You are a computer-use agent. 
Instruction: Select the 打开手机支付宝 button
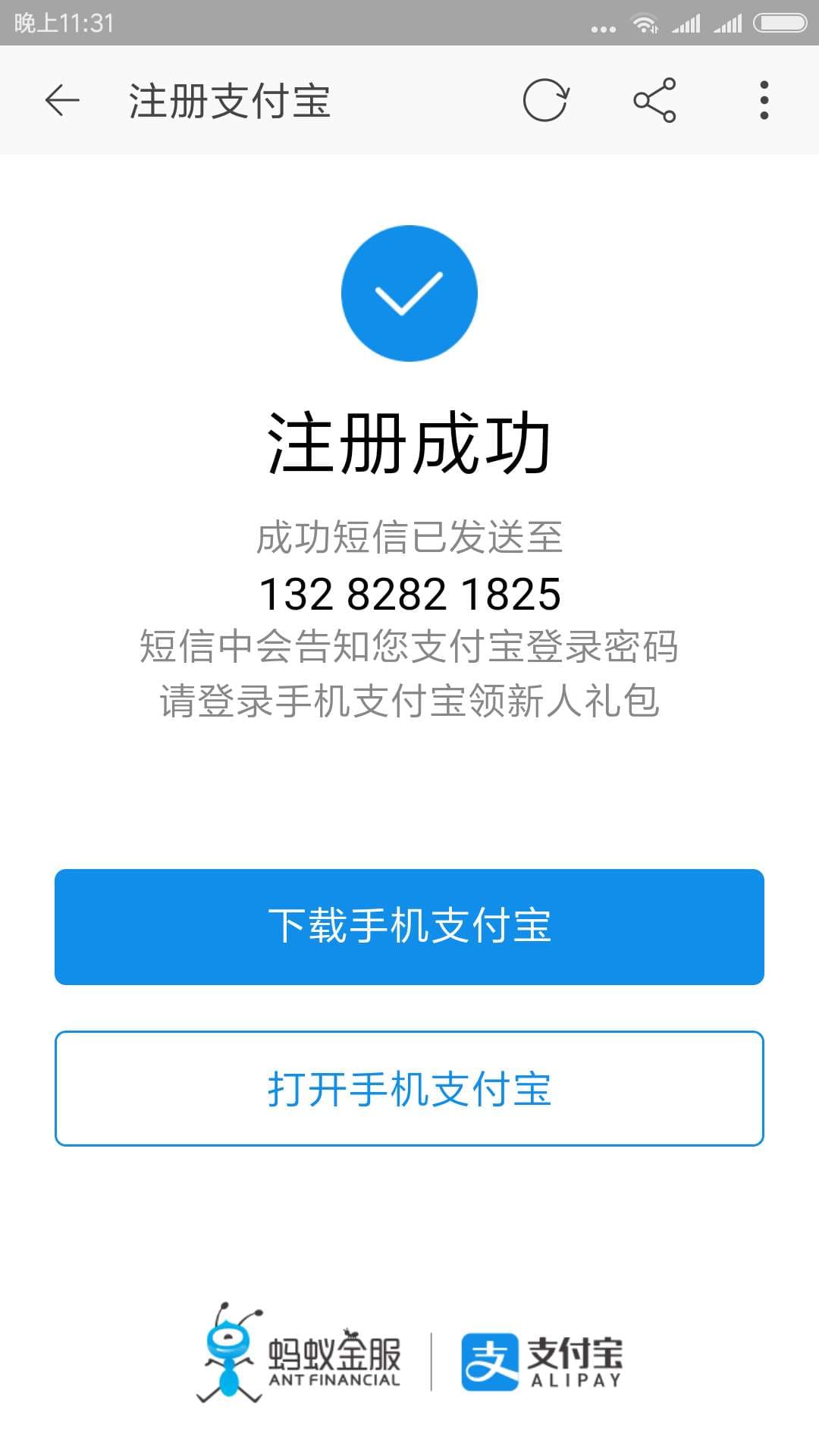click(409, 1088)
